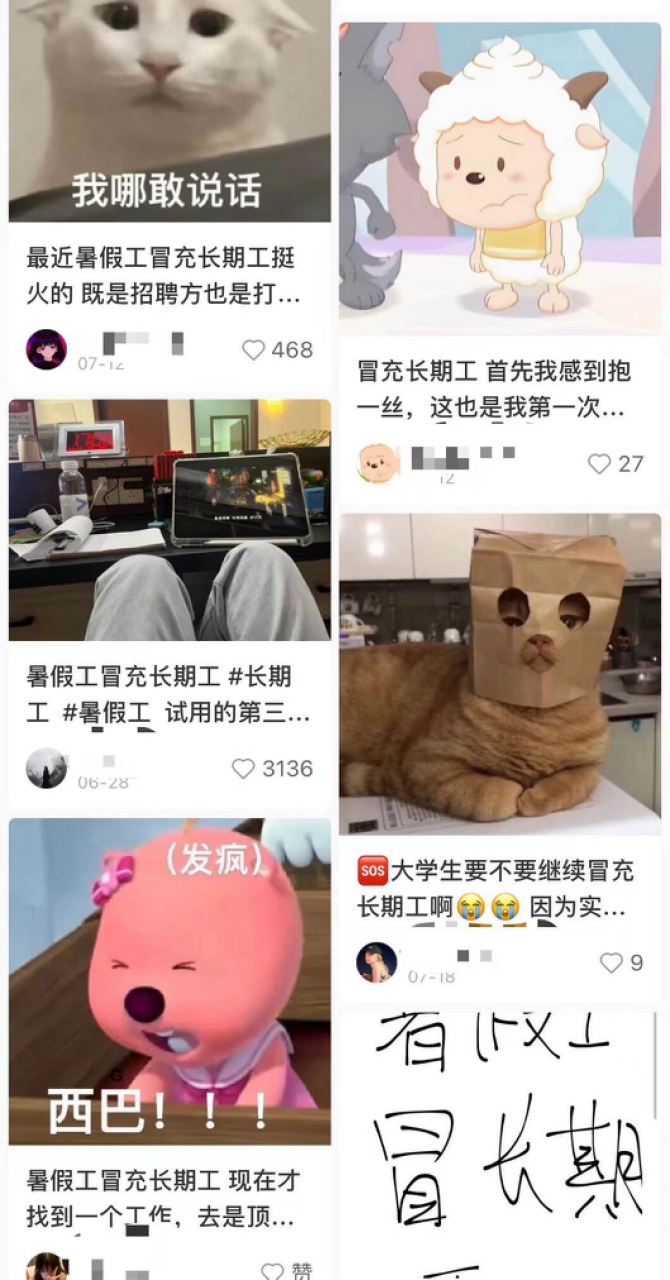Like the 现在才找到一个工作 post

click(272, 1271)
